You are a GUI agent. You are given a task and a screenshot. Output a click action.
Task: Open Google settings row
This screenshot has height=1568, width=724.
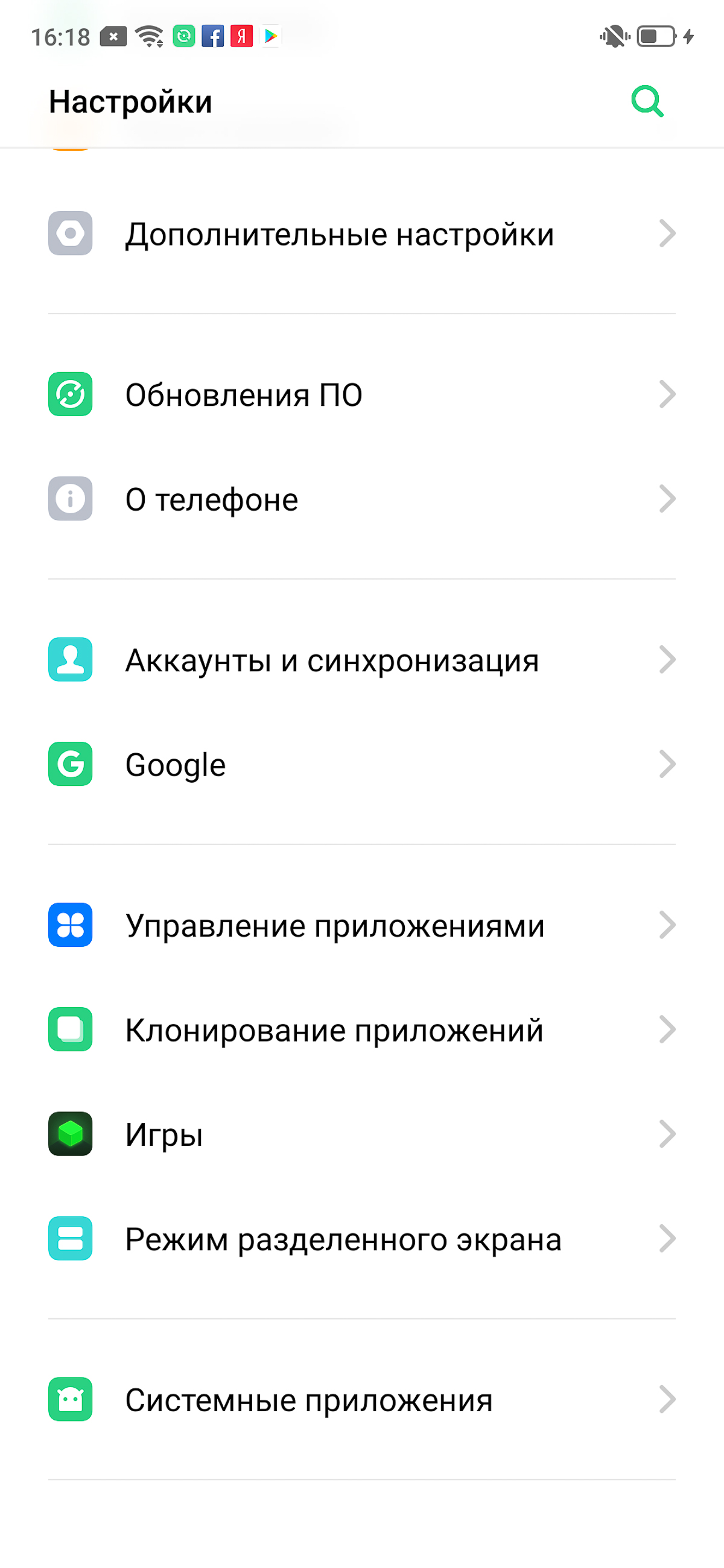click(x=361, y=765)
